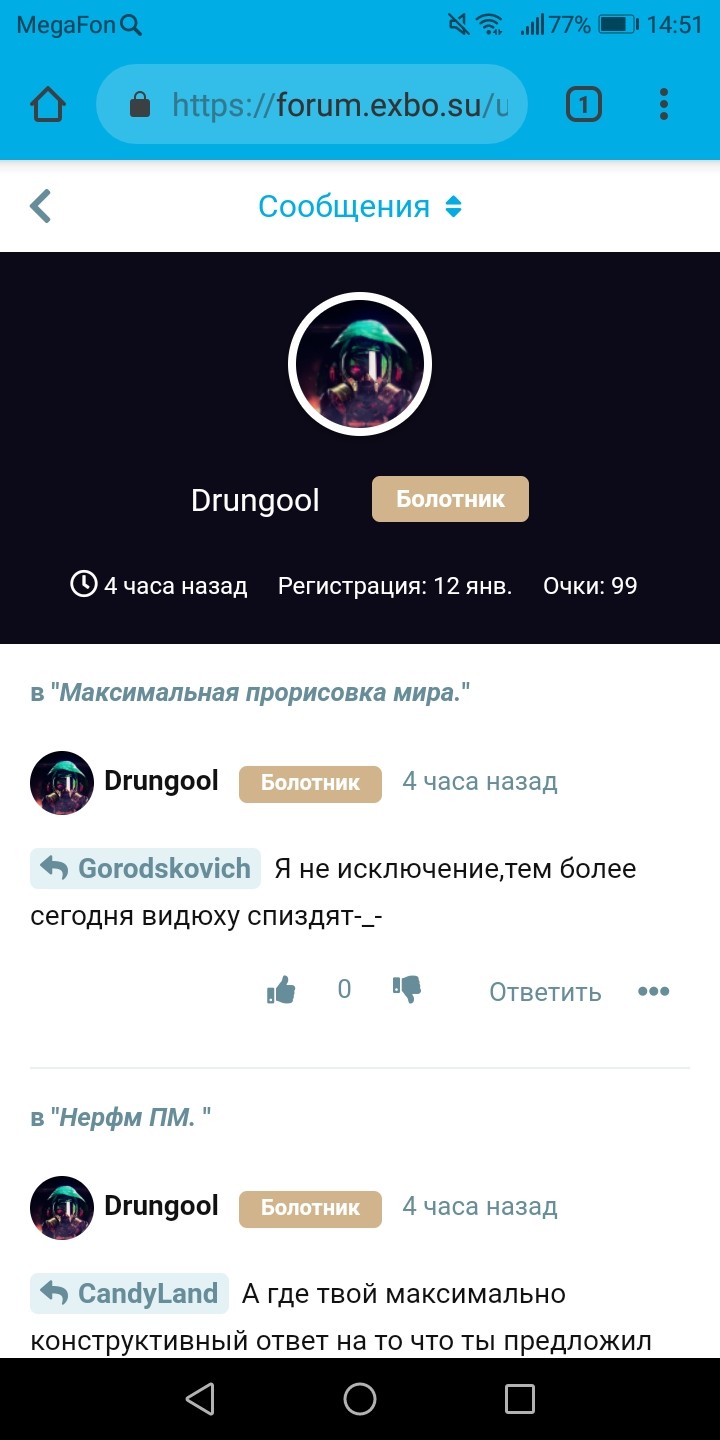This screenshot has height=1440, width=720.
Task: Open recent apps
Action: click(x=520, y=1399)
